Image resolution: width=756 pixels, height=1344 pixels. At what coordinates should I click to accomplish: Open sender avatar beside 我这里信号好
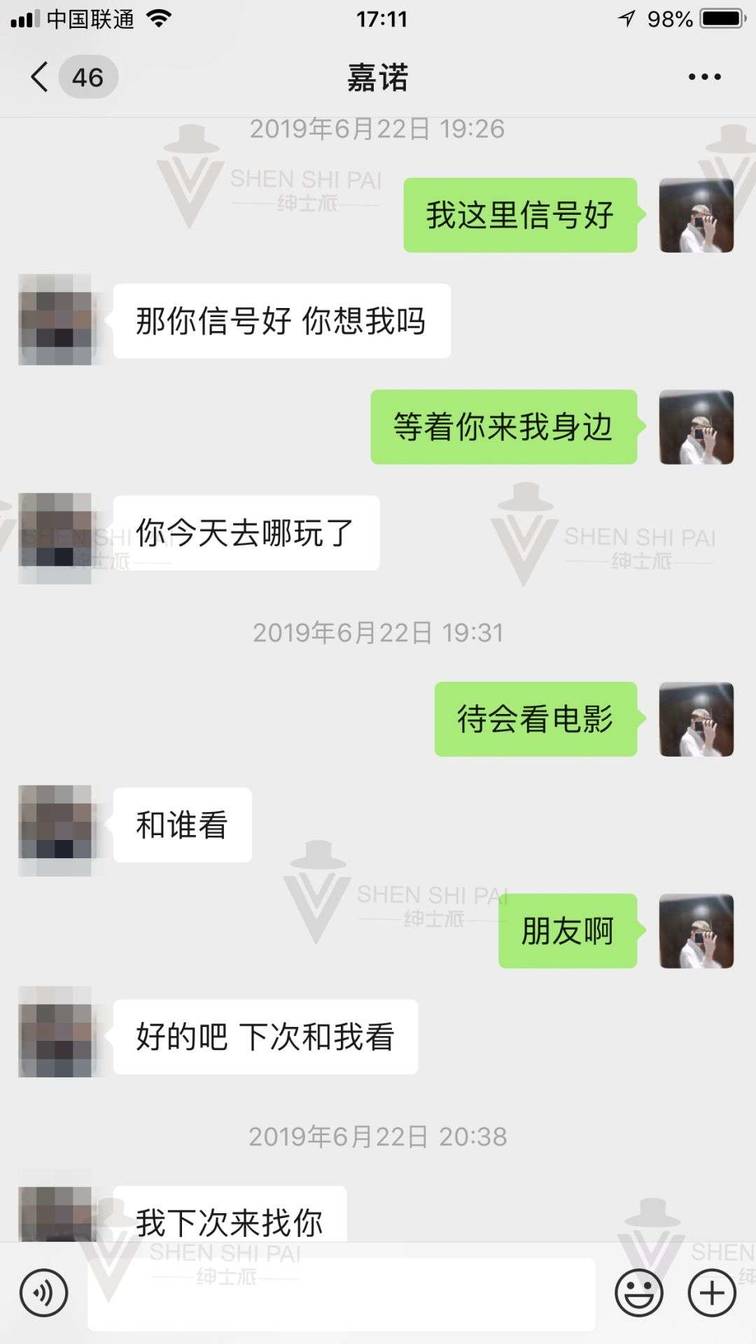pyautogui.click(x=696, y=215)
